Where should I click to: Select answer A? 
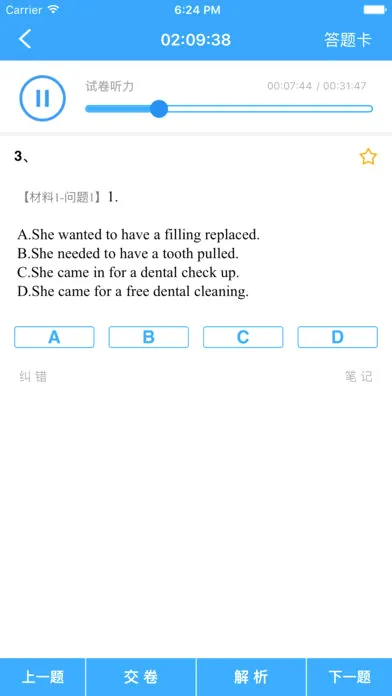[54, 337]
